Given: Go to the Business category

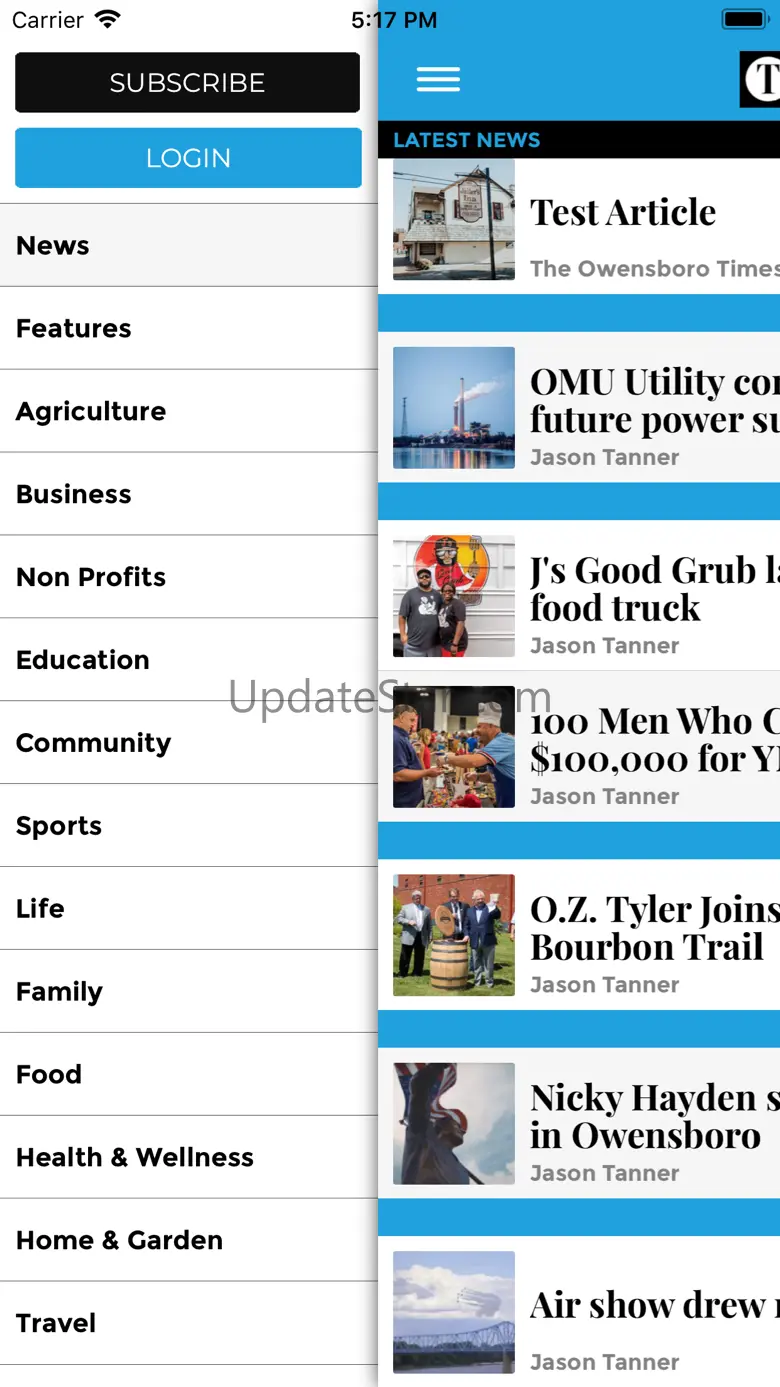Looking at the screenshot, I should click(x=189, y=494).
